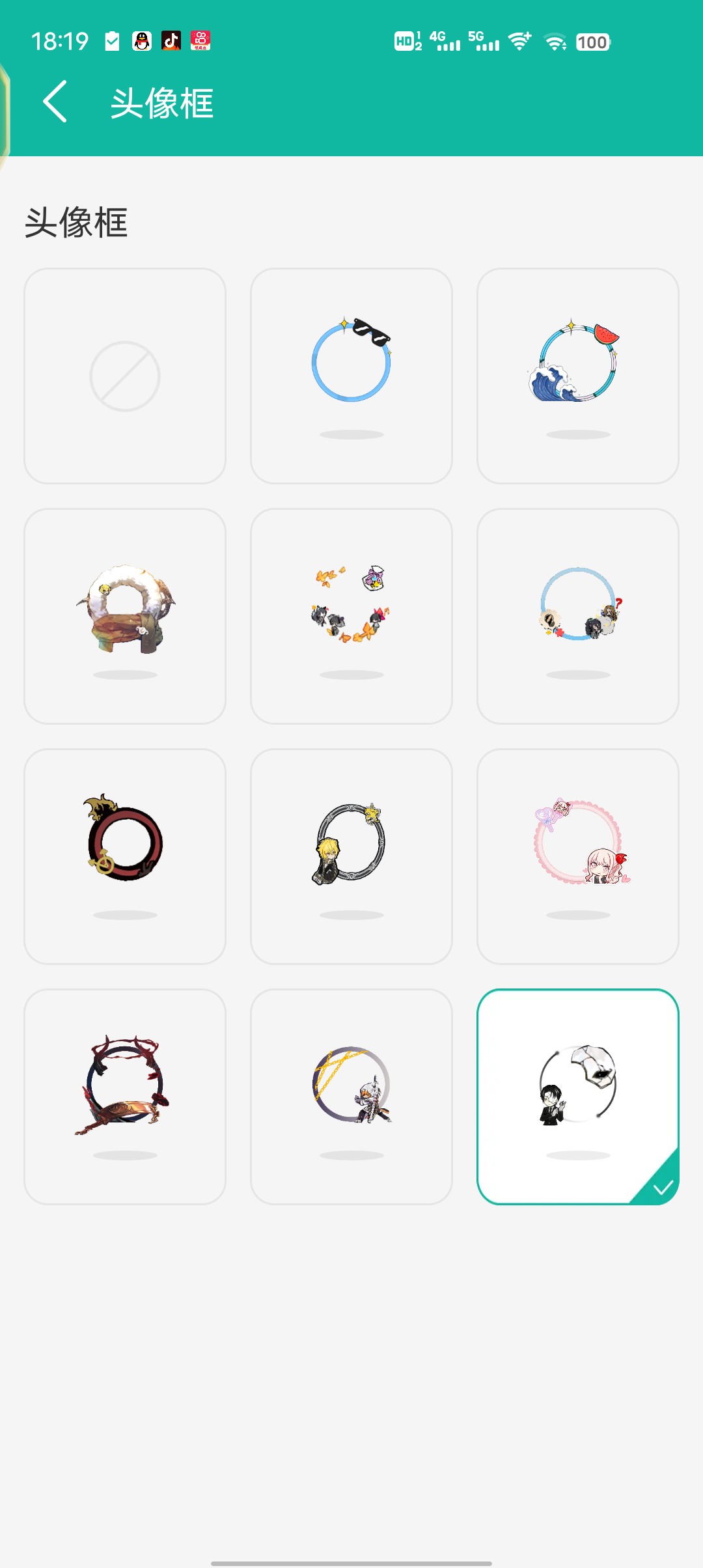Select the no-frame option

click(125, 376)
